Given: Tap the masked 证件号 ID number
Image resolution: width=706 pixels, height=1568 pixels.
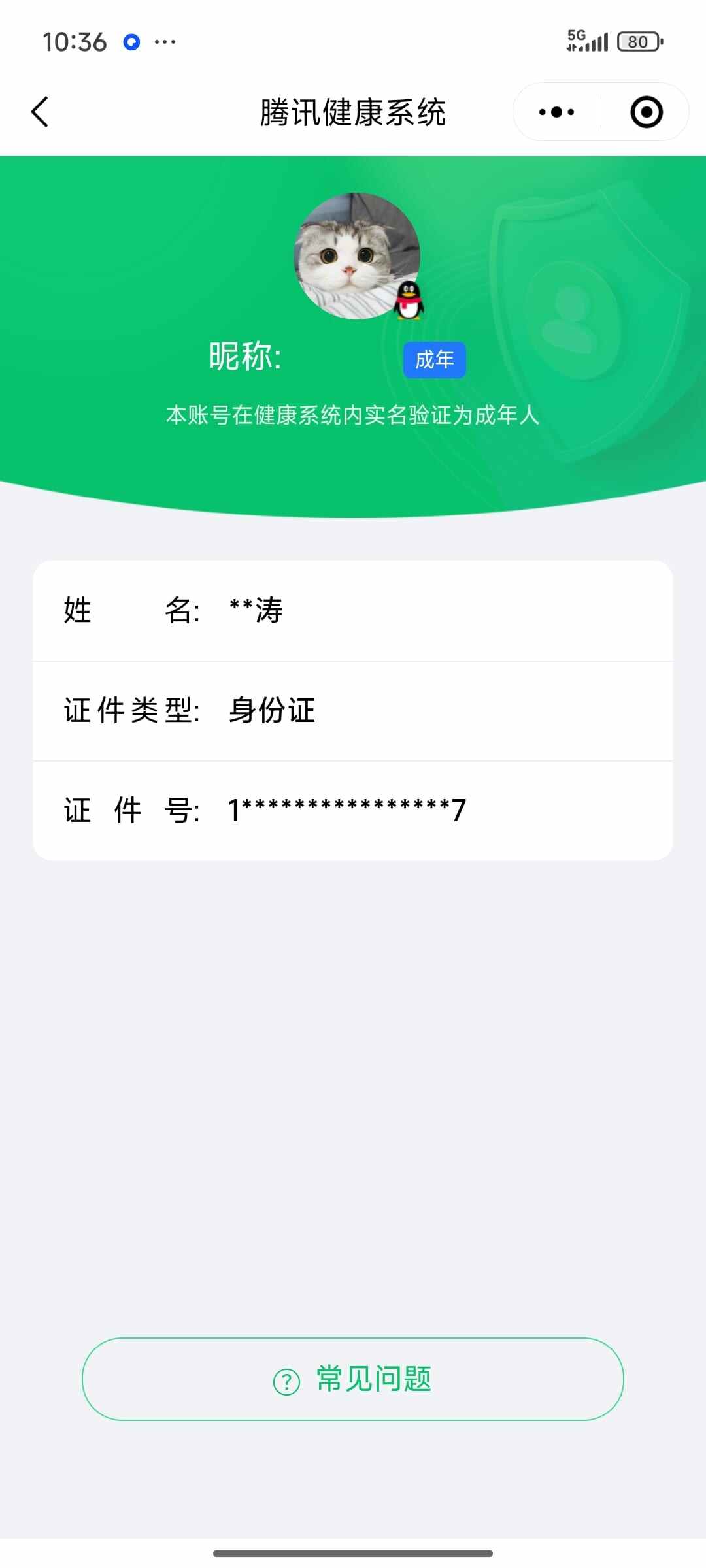Looking at the screenshot, I should coord(345,809).
